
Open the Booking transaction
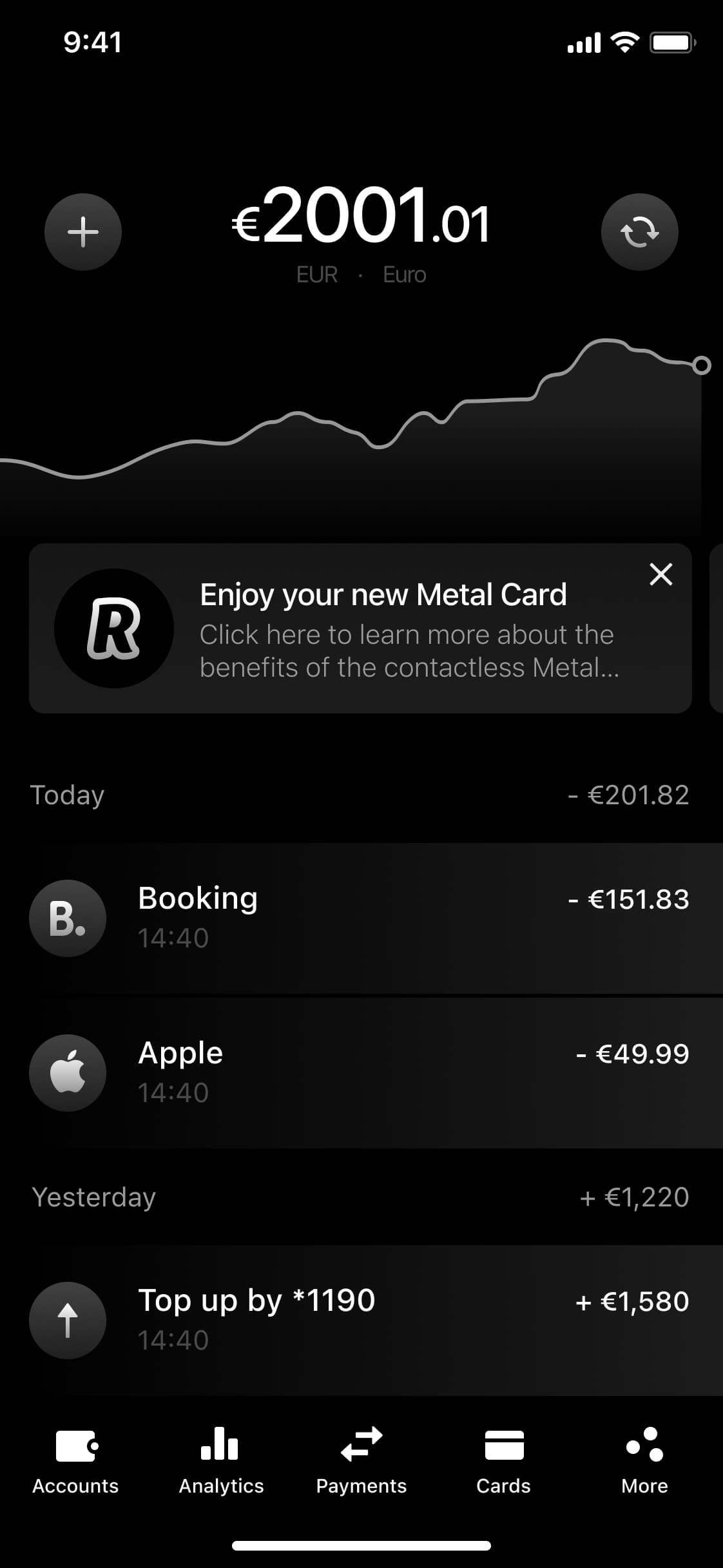361,918
